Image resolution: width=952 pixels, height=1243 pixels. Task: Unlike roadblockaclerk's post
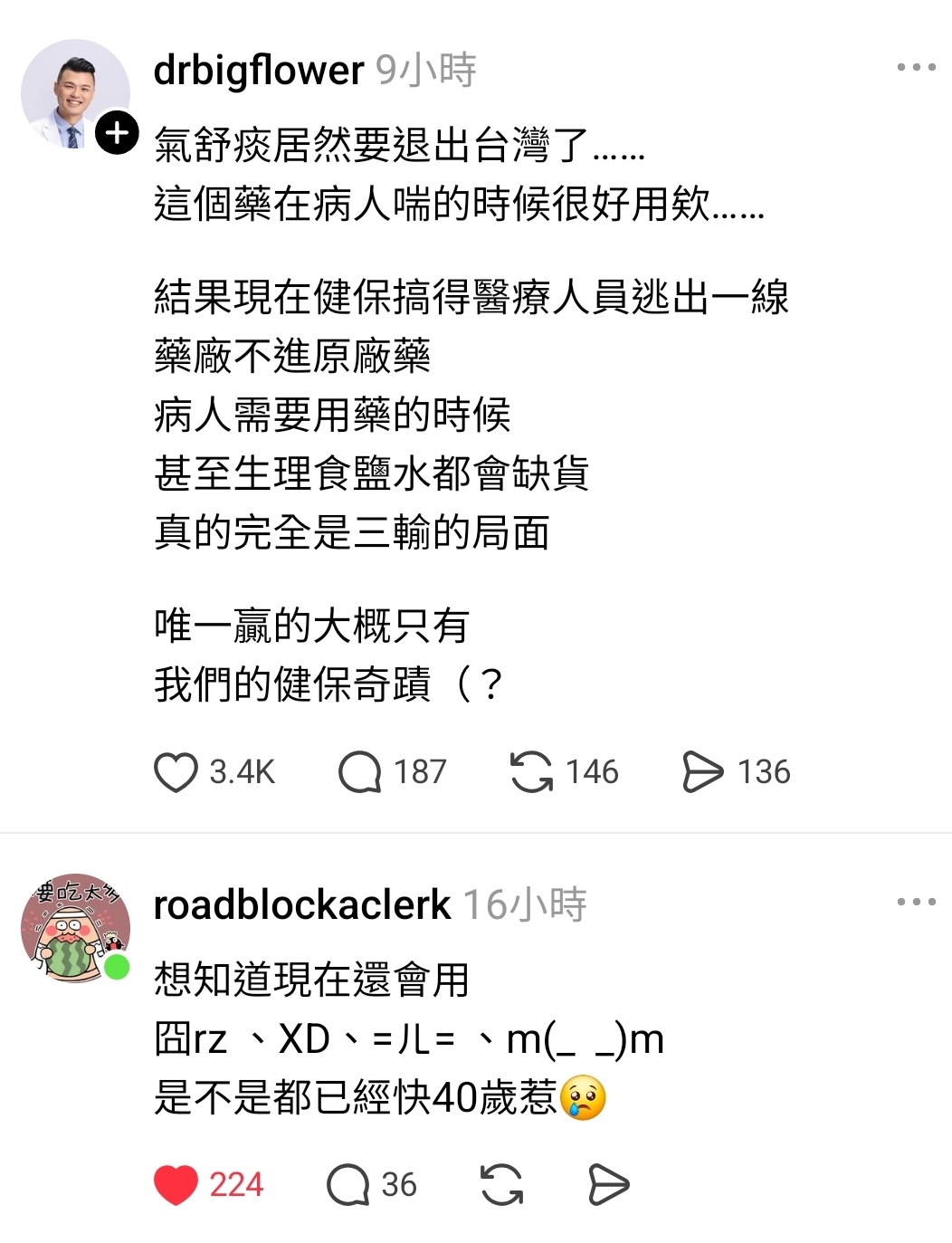coord(176,1185)
